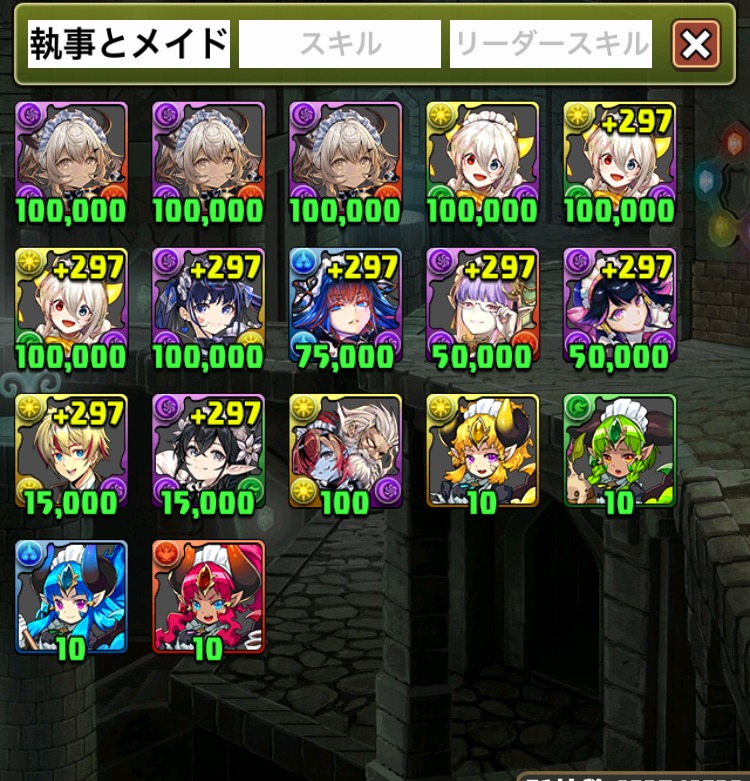
Task: Switch to the スキル filter tab
Action: point(340,44)
